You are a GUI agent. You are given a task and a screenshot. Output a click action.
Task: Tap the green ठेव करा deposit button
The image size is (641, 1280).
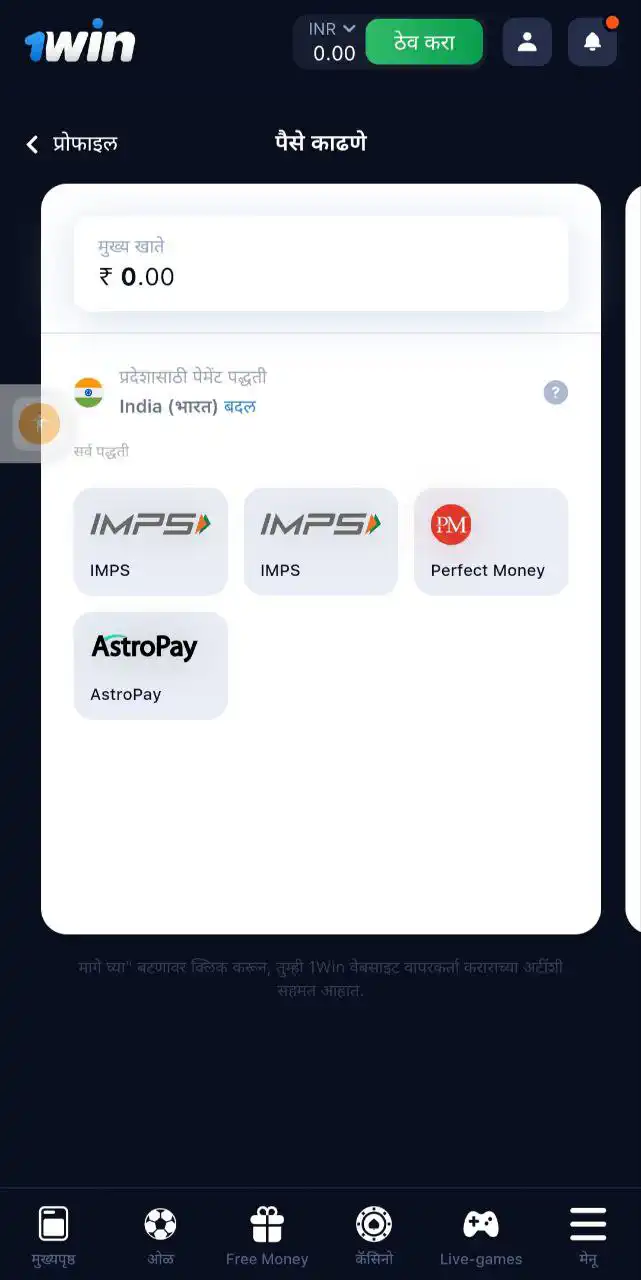[424, 43]
